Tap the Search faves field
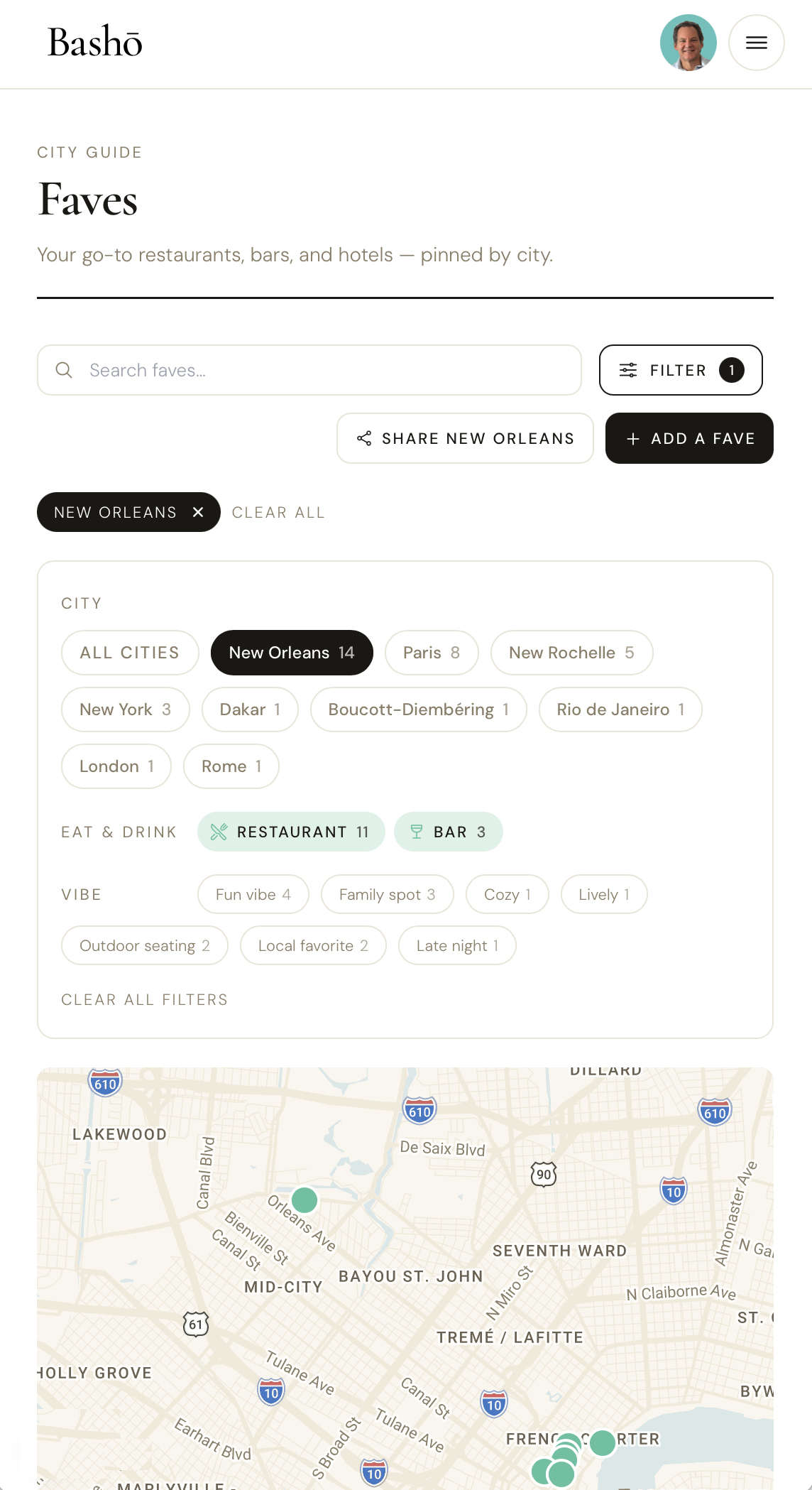The height and width of the screenshot is (1490, 812). tap(309, 370)
